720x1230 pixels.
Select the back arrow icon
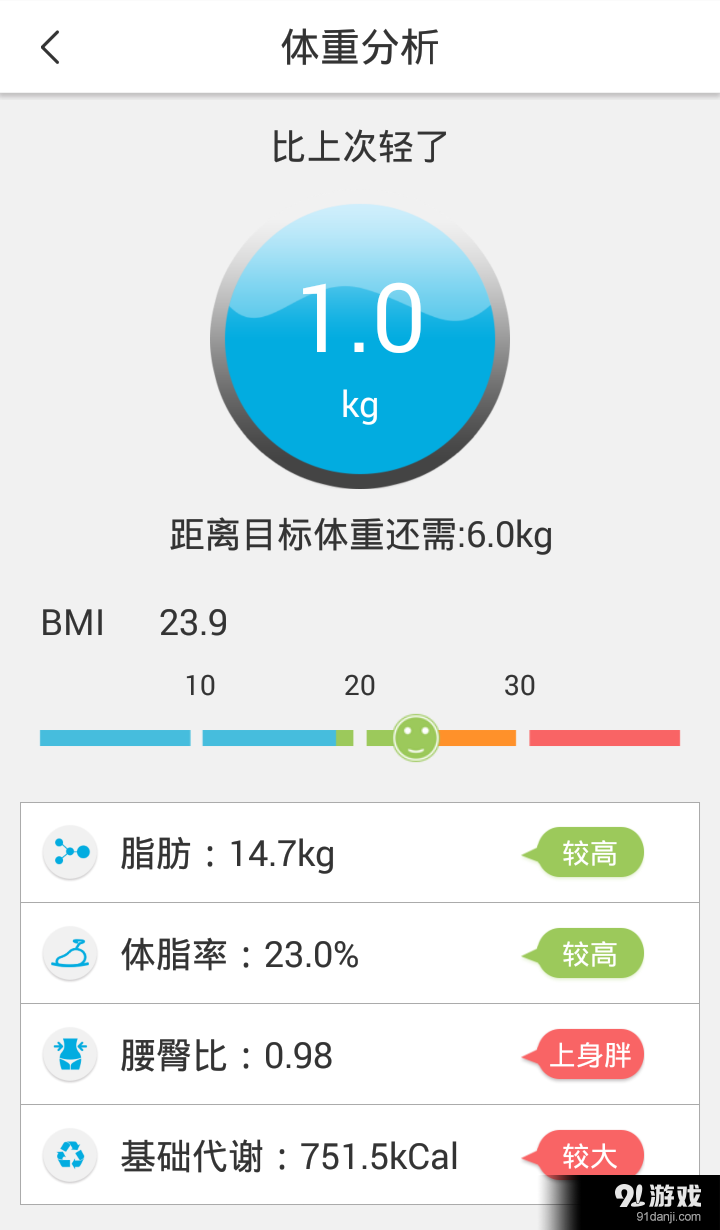tap(50, 47)
